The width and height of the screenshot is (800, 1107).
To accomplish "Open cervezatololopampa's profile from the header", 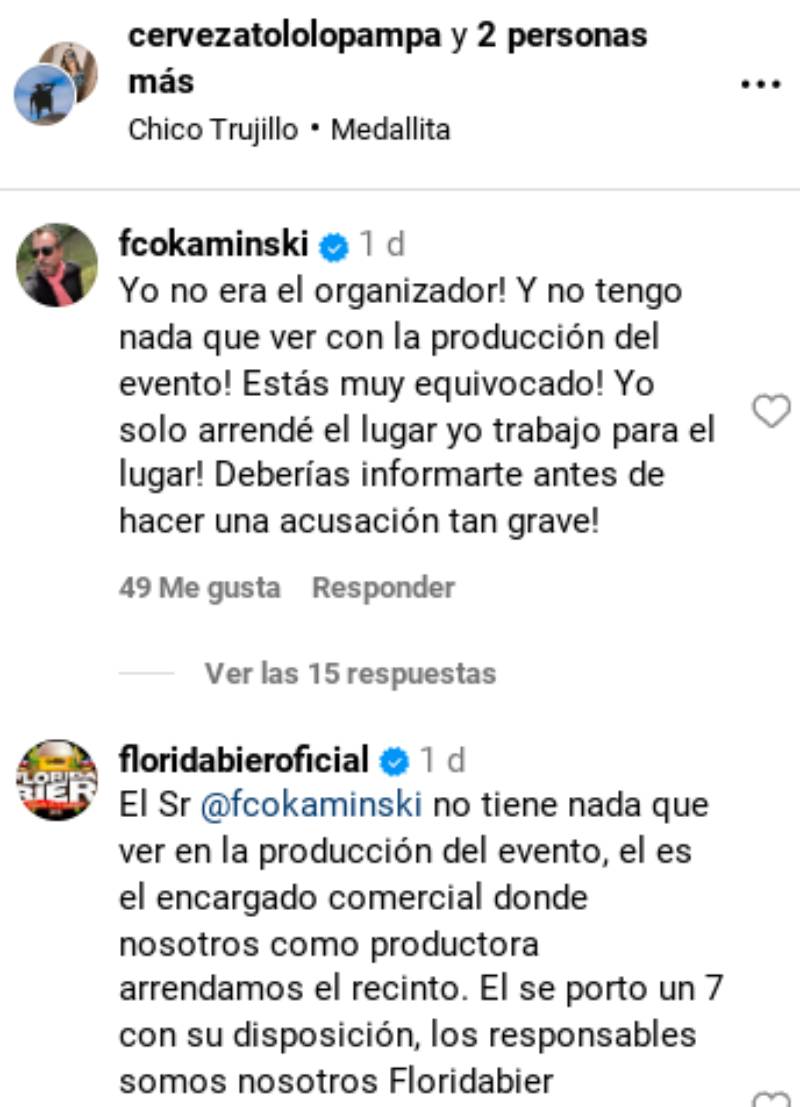I will pyautogui.click(x=284, y=37).
